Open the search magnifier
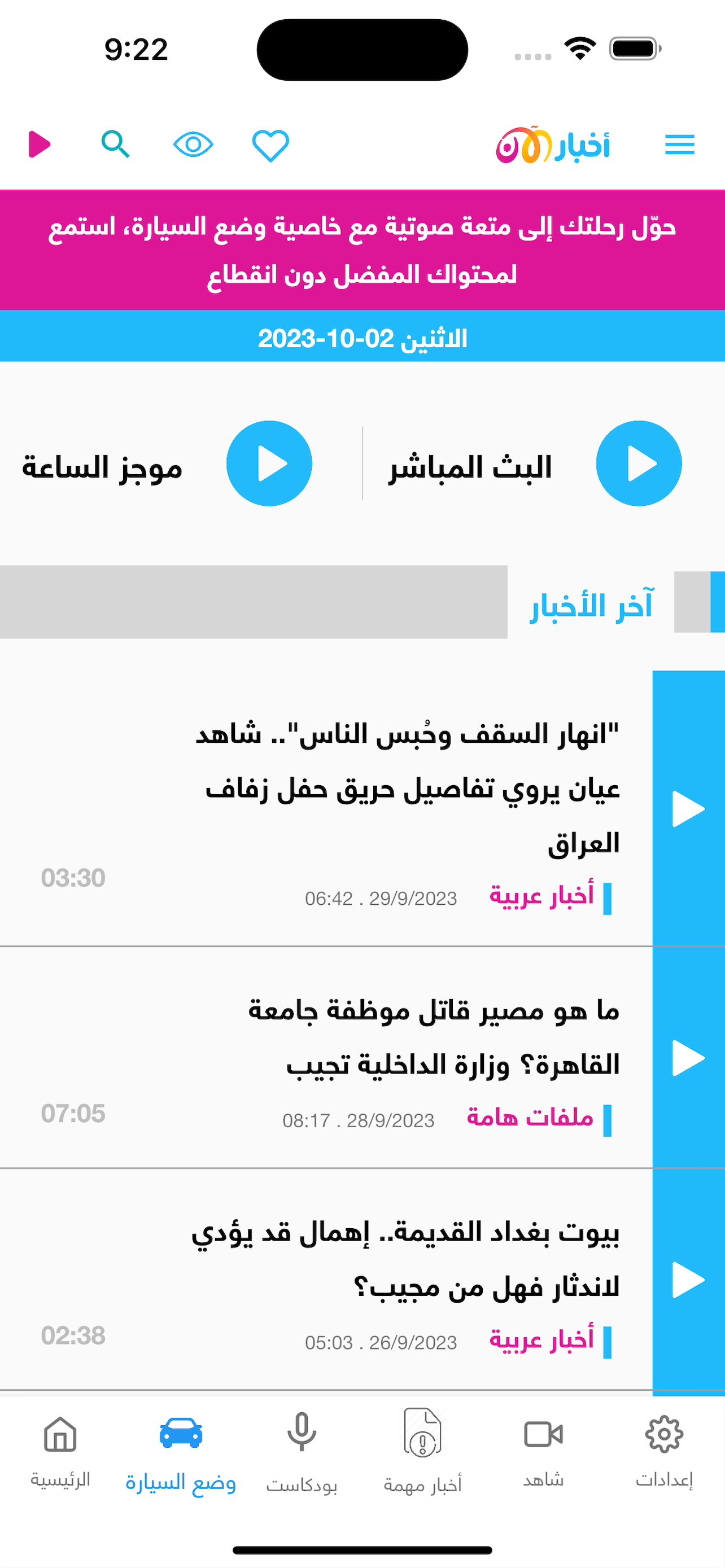Image resolution: width=725 pixels, height=1568 pixels. 116,145
